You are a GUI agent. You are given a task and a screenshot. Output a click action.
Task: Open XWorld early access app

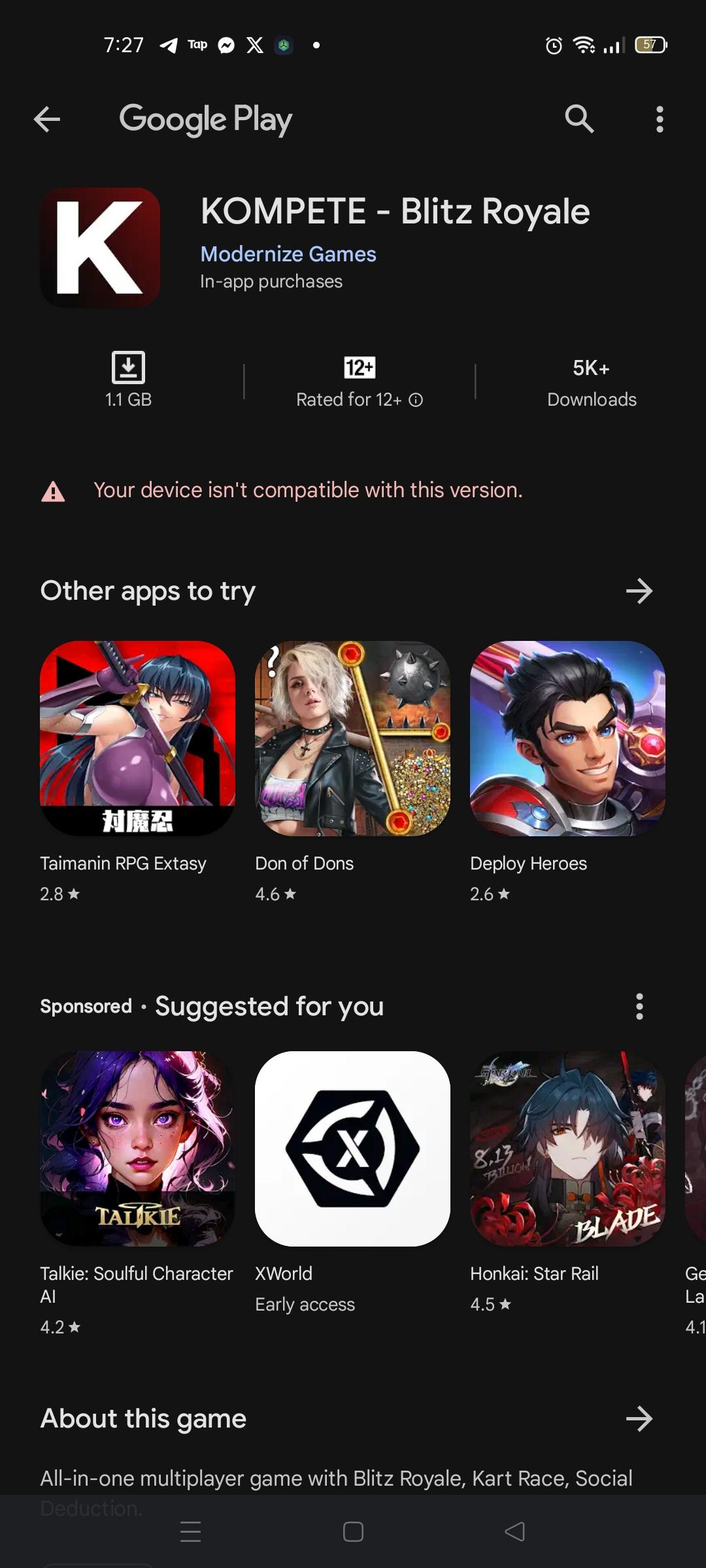tap(352, 1149)
